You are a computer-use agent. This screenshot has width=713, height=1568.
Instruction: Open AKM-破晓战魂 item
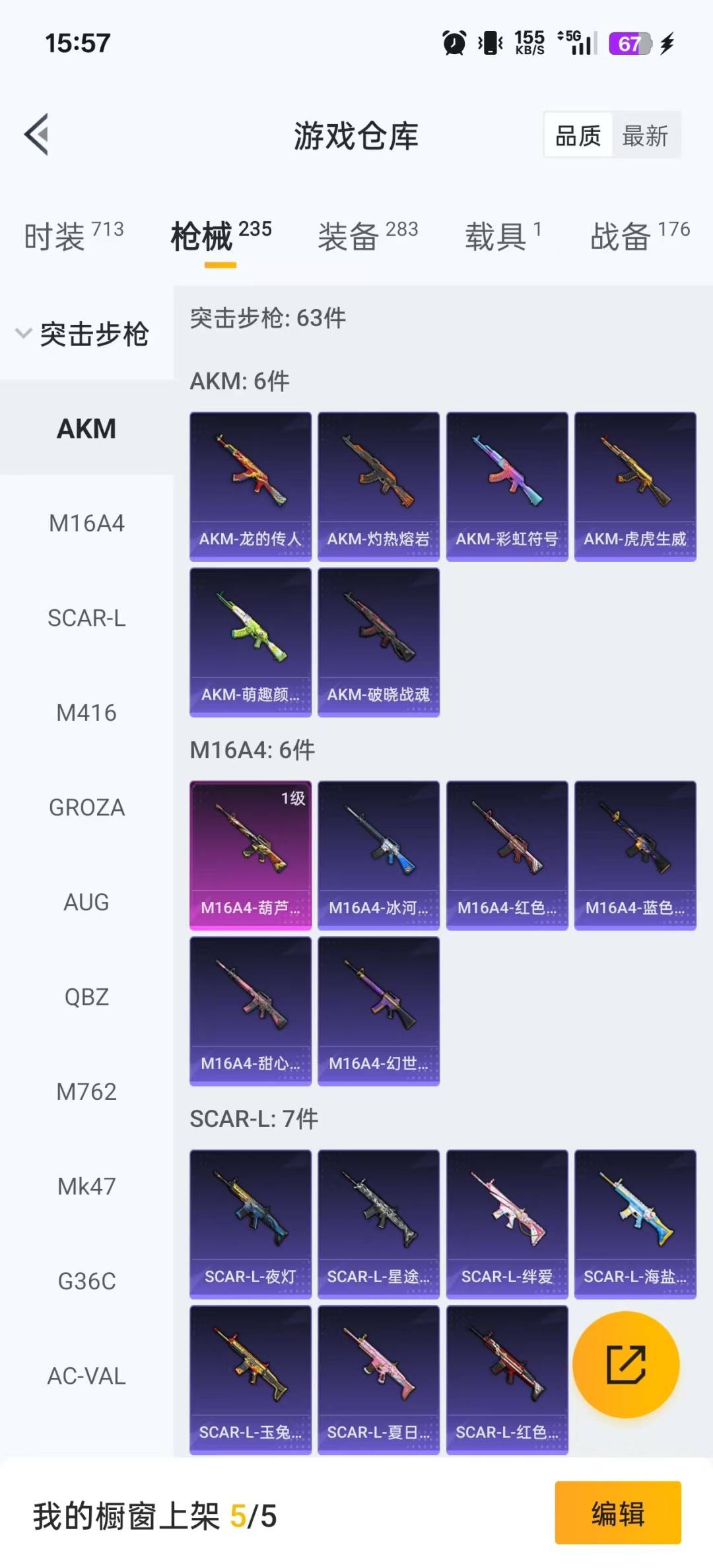(x=378, y=642)
